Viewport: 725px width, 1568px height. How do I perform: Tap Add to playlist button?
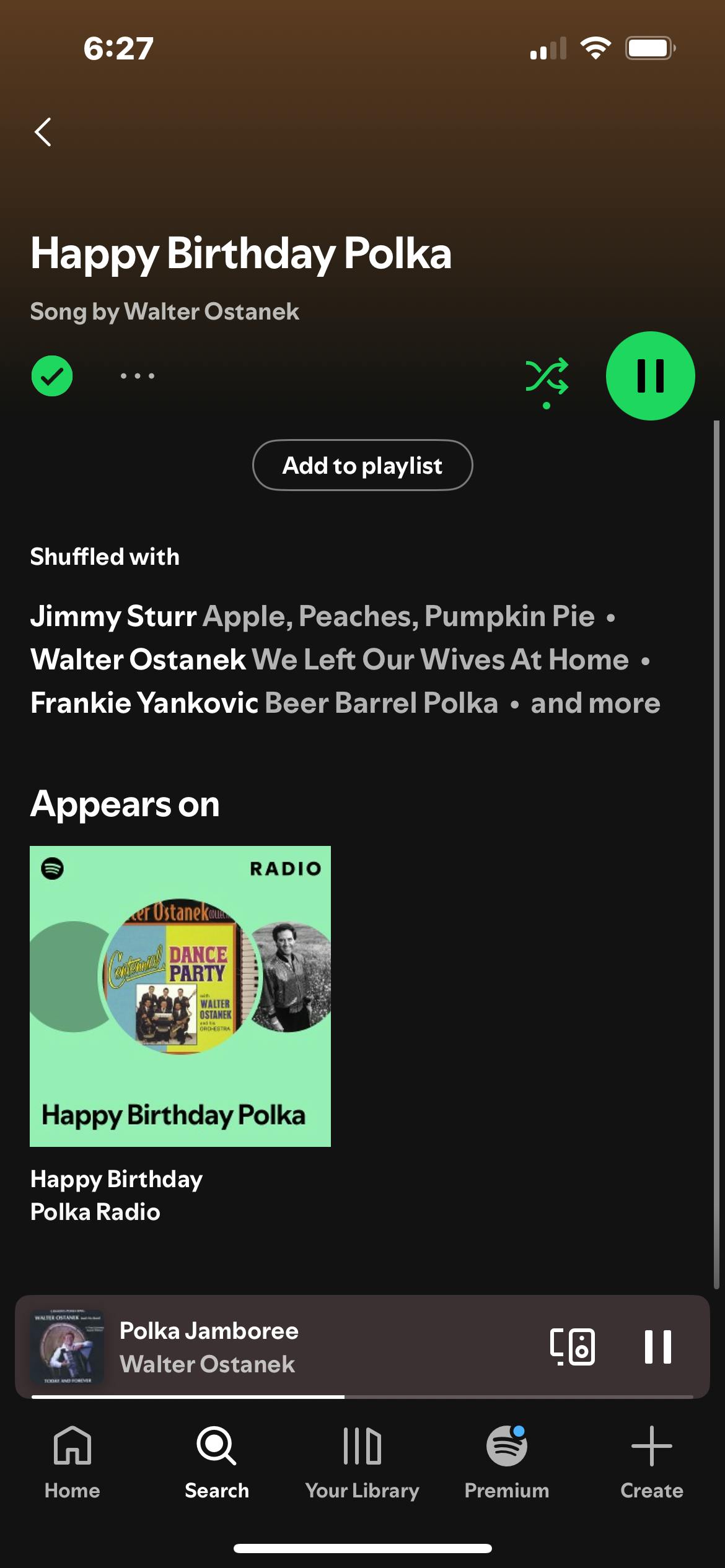tap(362, 465)
